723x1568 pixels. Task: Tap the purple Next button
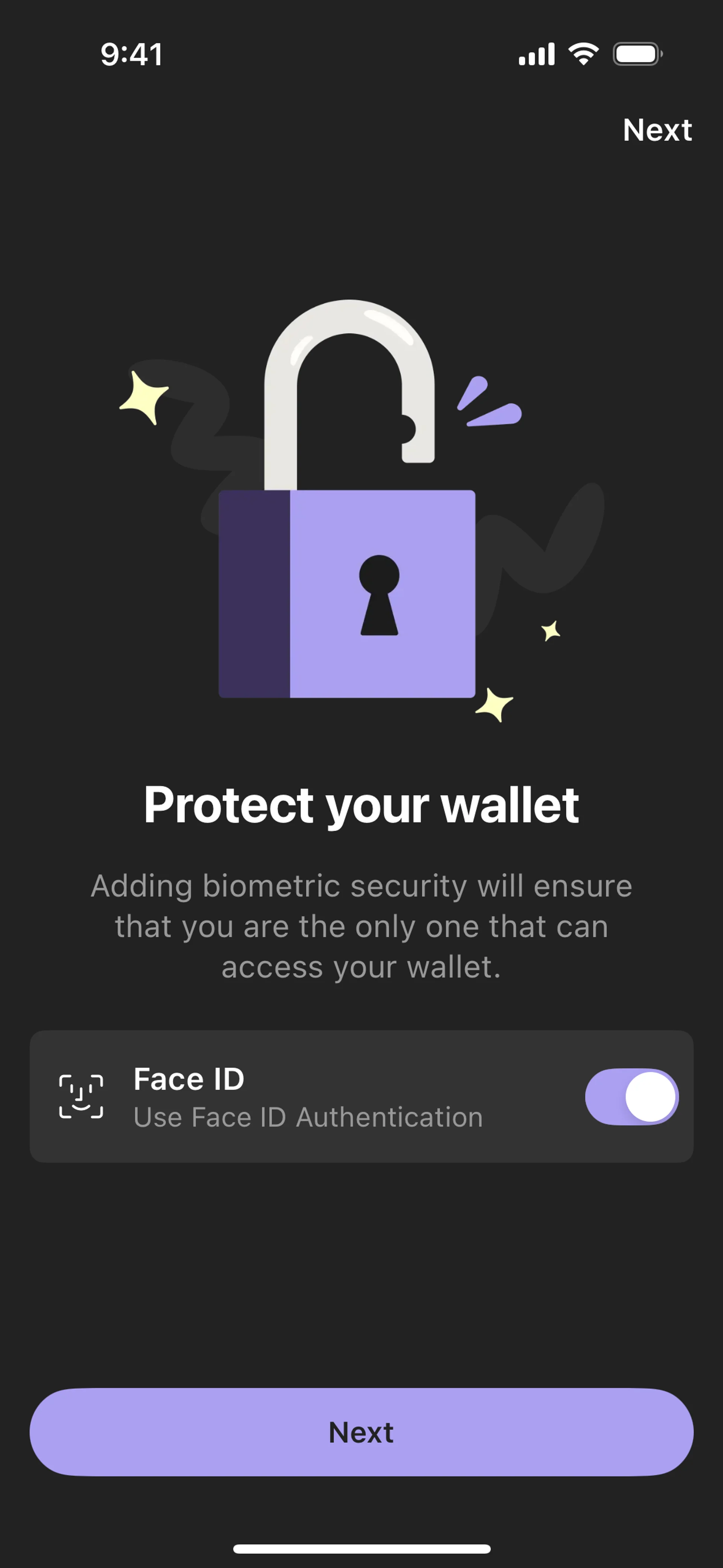click(361, 1432)
